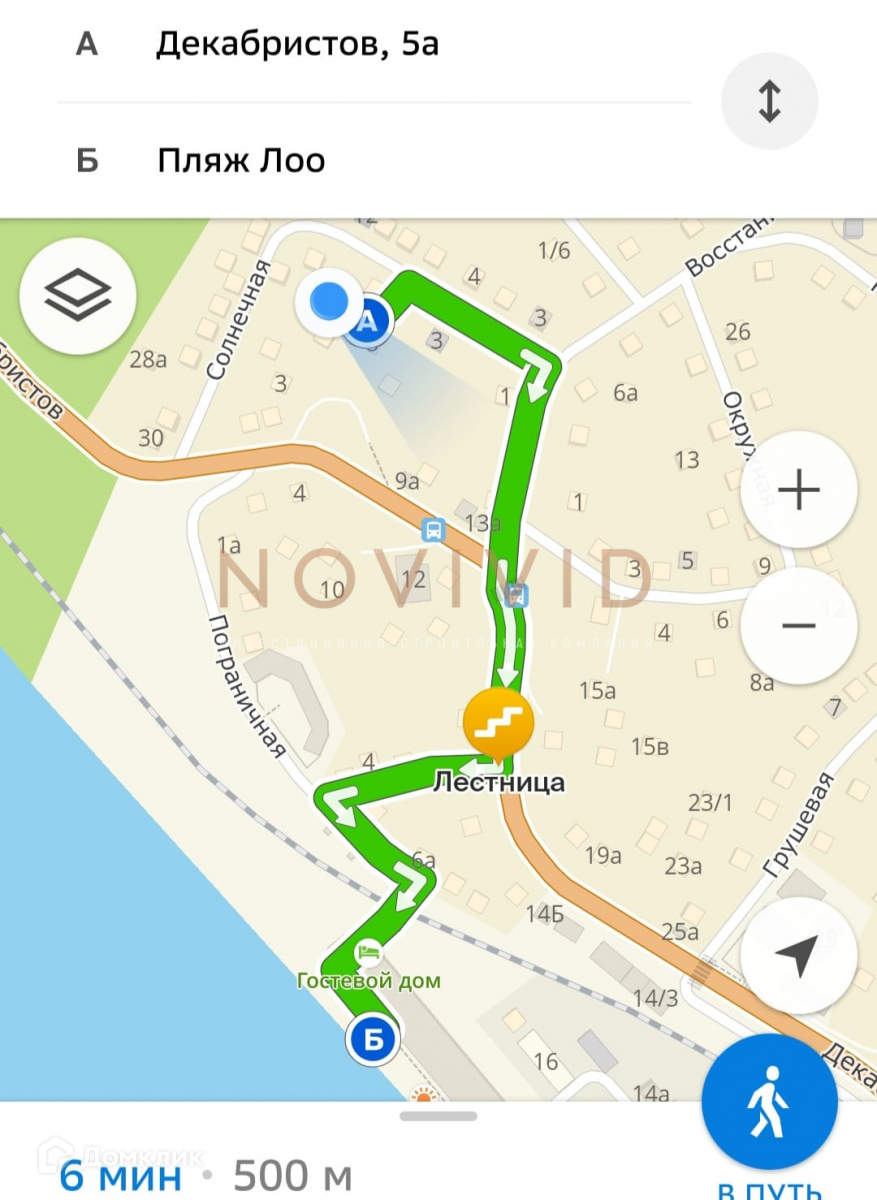
Task: Open the map layers selector
Action: tap(78, 296)
